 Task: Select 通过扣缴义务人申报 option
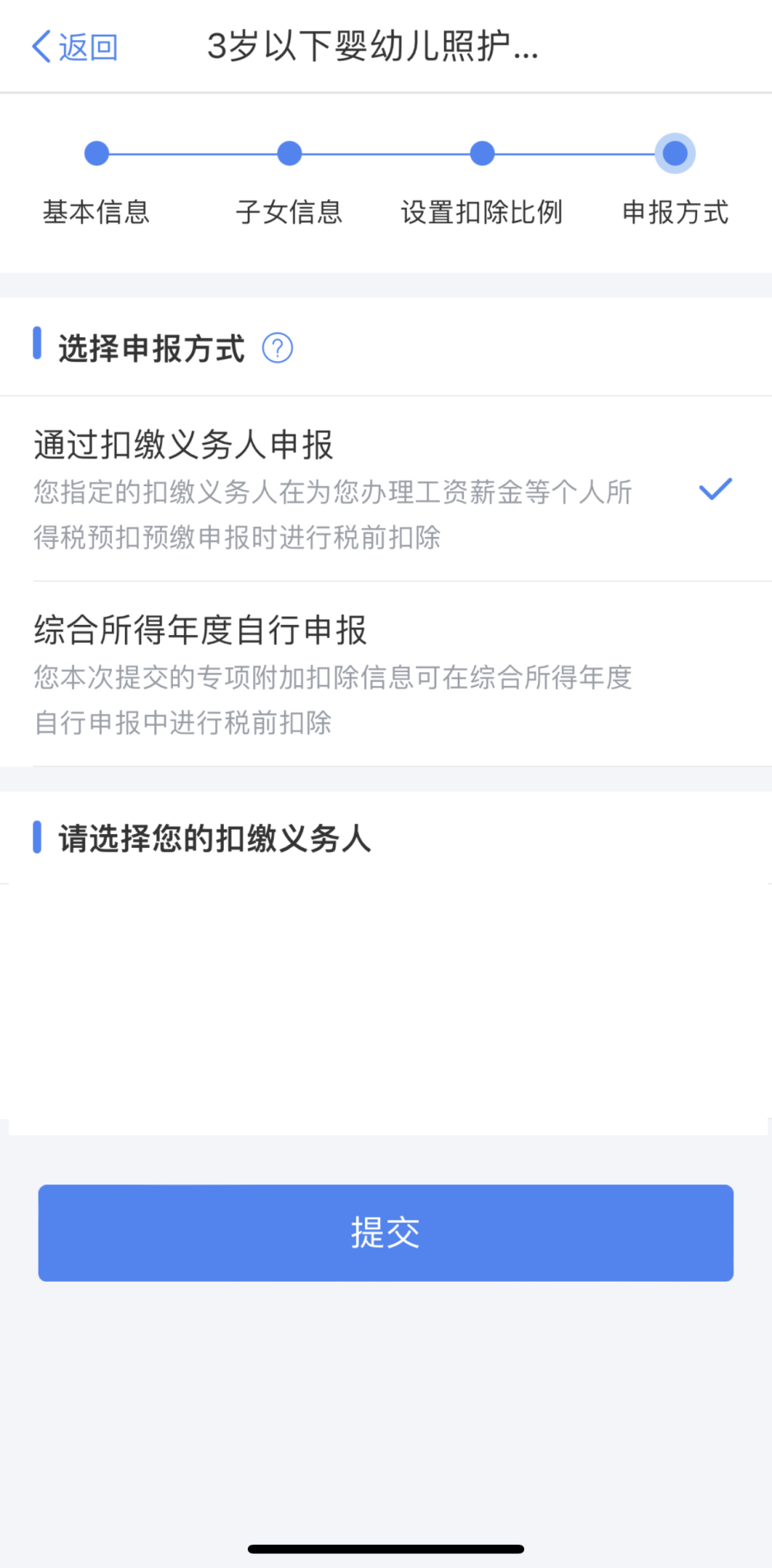[386, 489]
